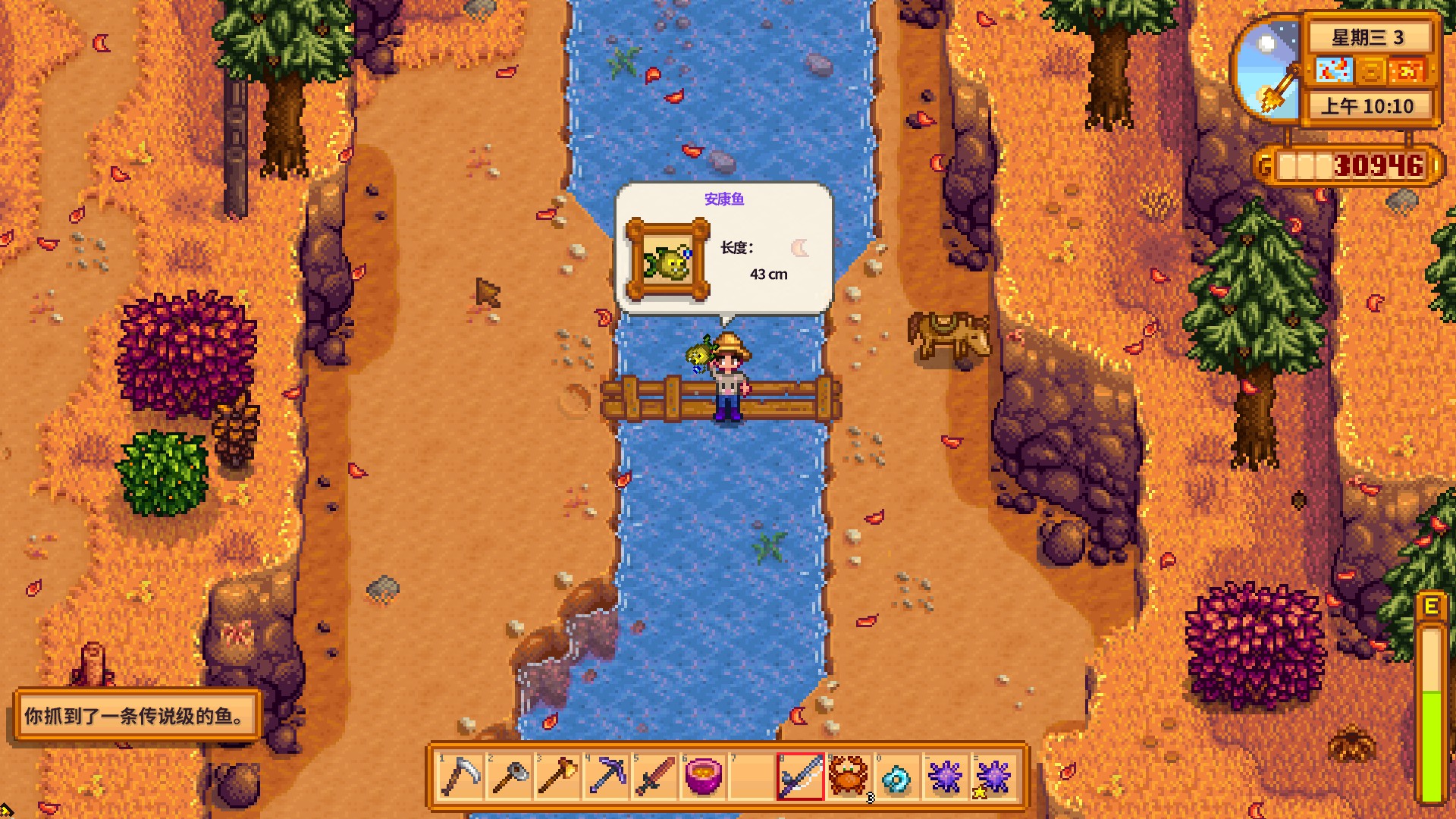1456x819 pixels.
Task: Select the scythe in slot 1
Action: pyautogui.click(x=460, y=777)
